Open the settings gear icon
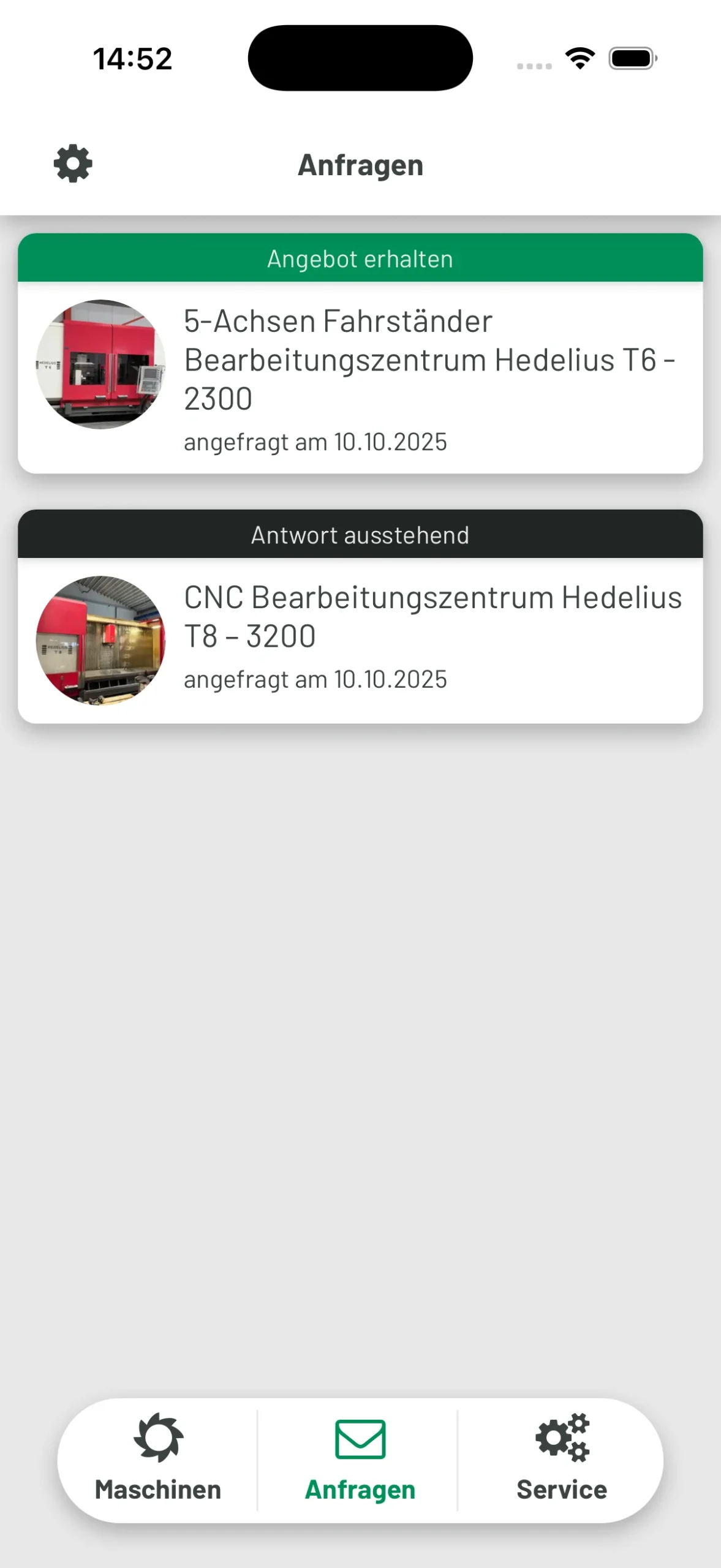The width and height of the screenshot is (721, 1568). [73, 164]
